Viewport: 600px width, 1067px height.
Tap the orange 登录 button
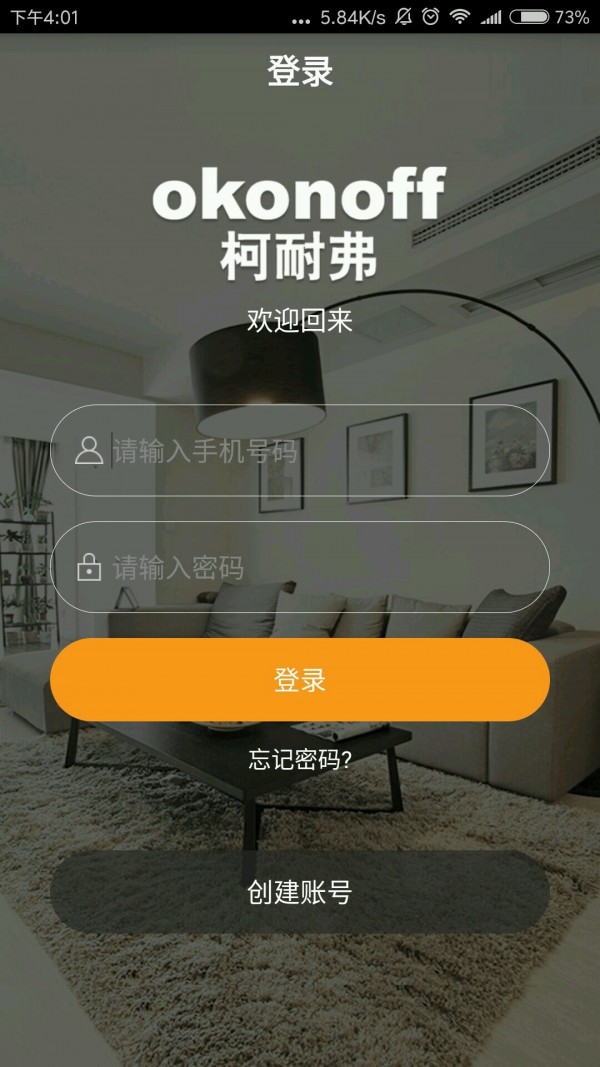tap(300, 680)
